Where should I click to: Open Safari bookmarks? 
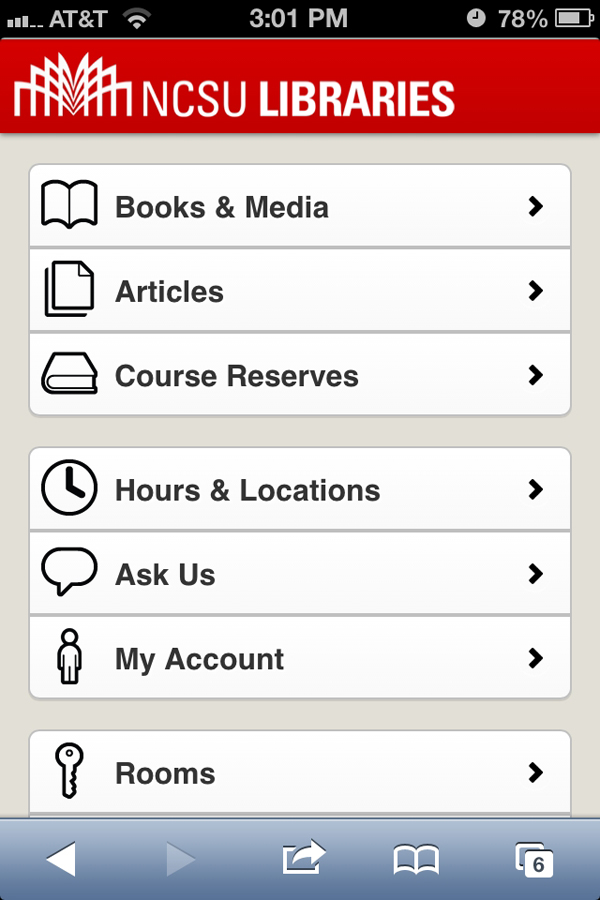(416, 859)
